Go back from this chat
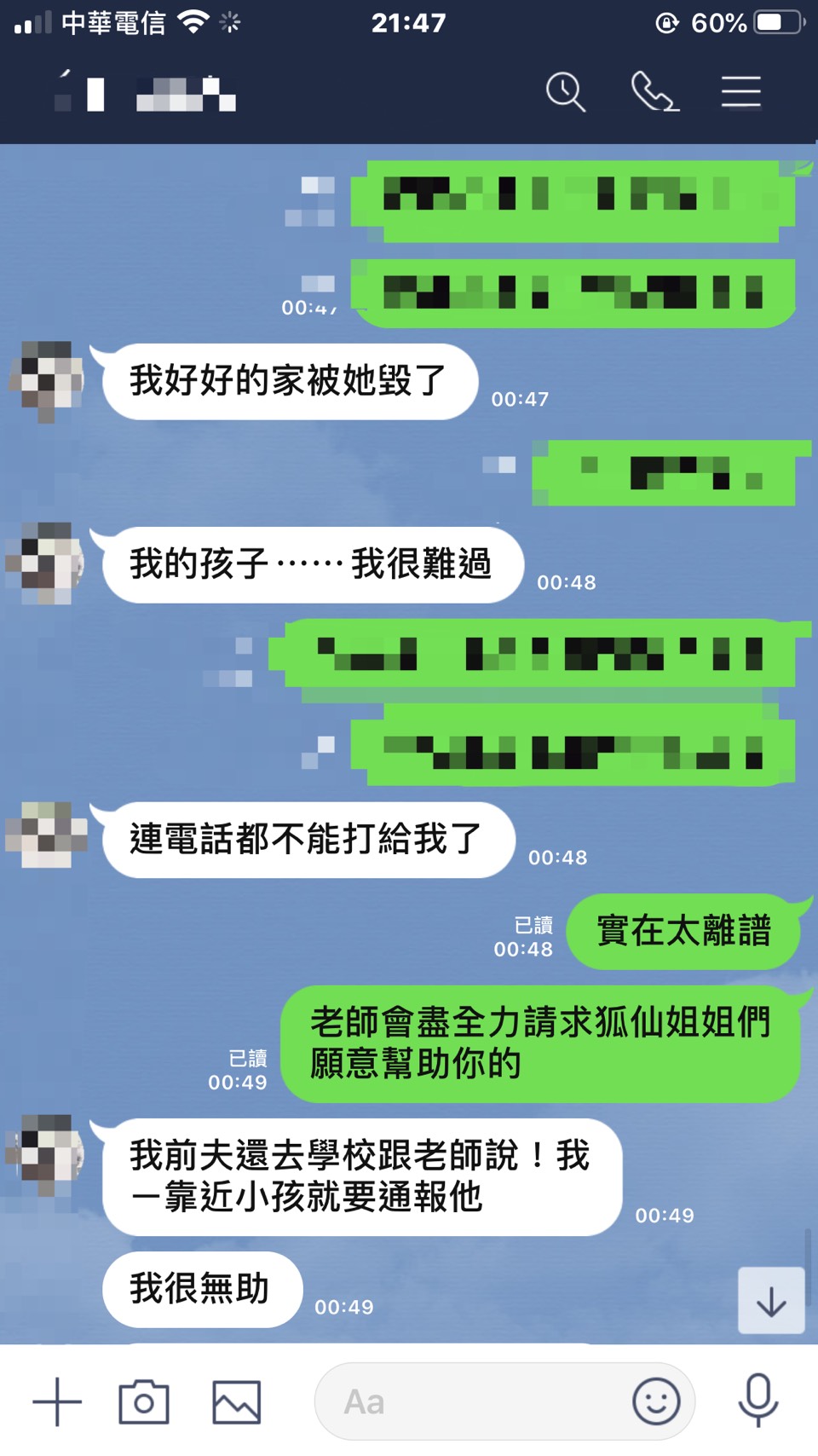Screen dimensions: 818x1456 point(64,92)
